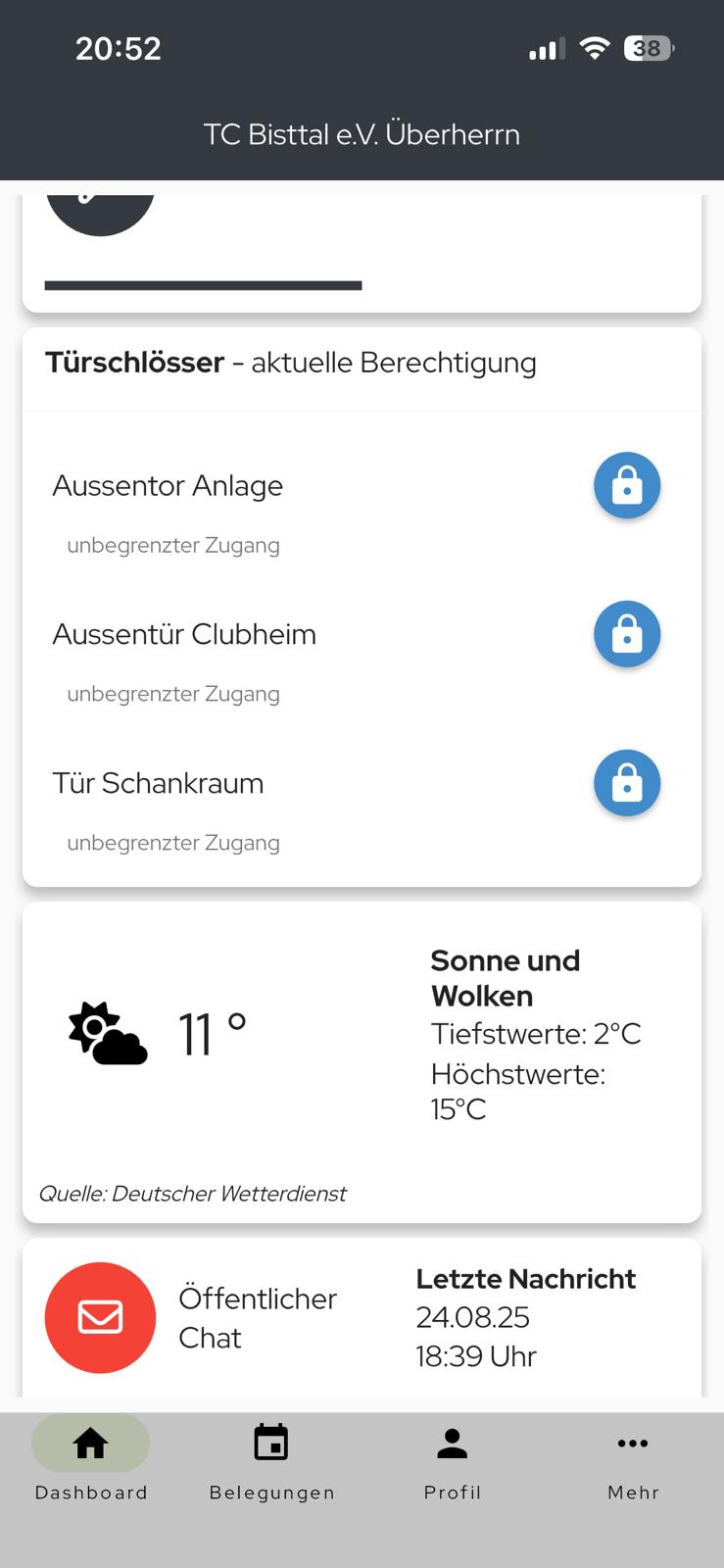This screenshot has height=1568, width=724.
Task: Open the Belegungen calendar icon
Action: (270, 1442)
